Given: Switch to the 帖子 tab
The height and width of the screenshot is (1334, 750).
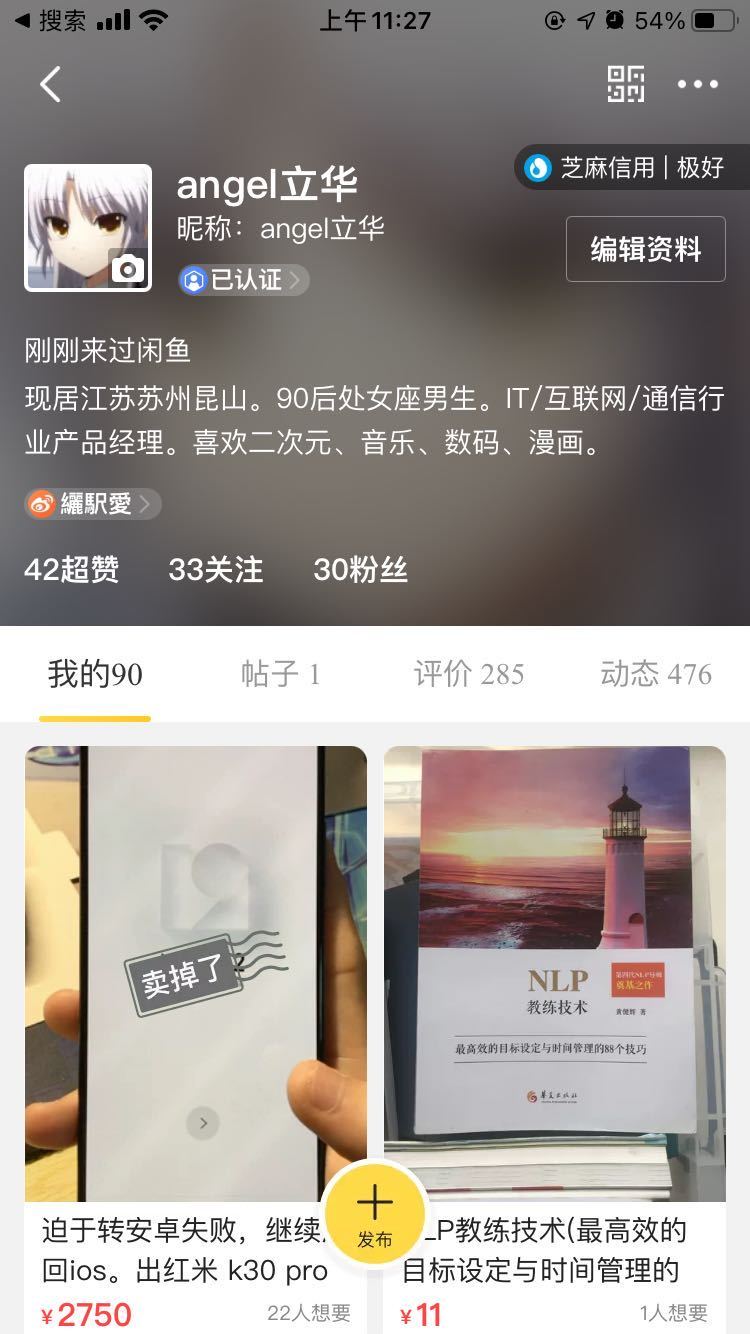Looking at the screenshot, I should coord(280,673).
